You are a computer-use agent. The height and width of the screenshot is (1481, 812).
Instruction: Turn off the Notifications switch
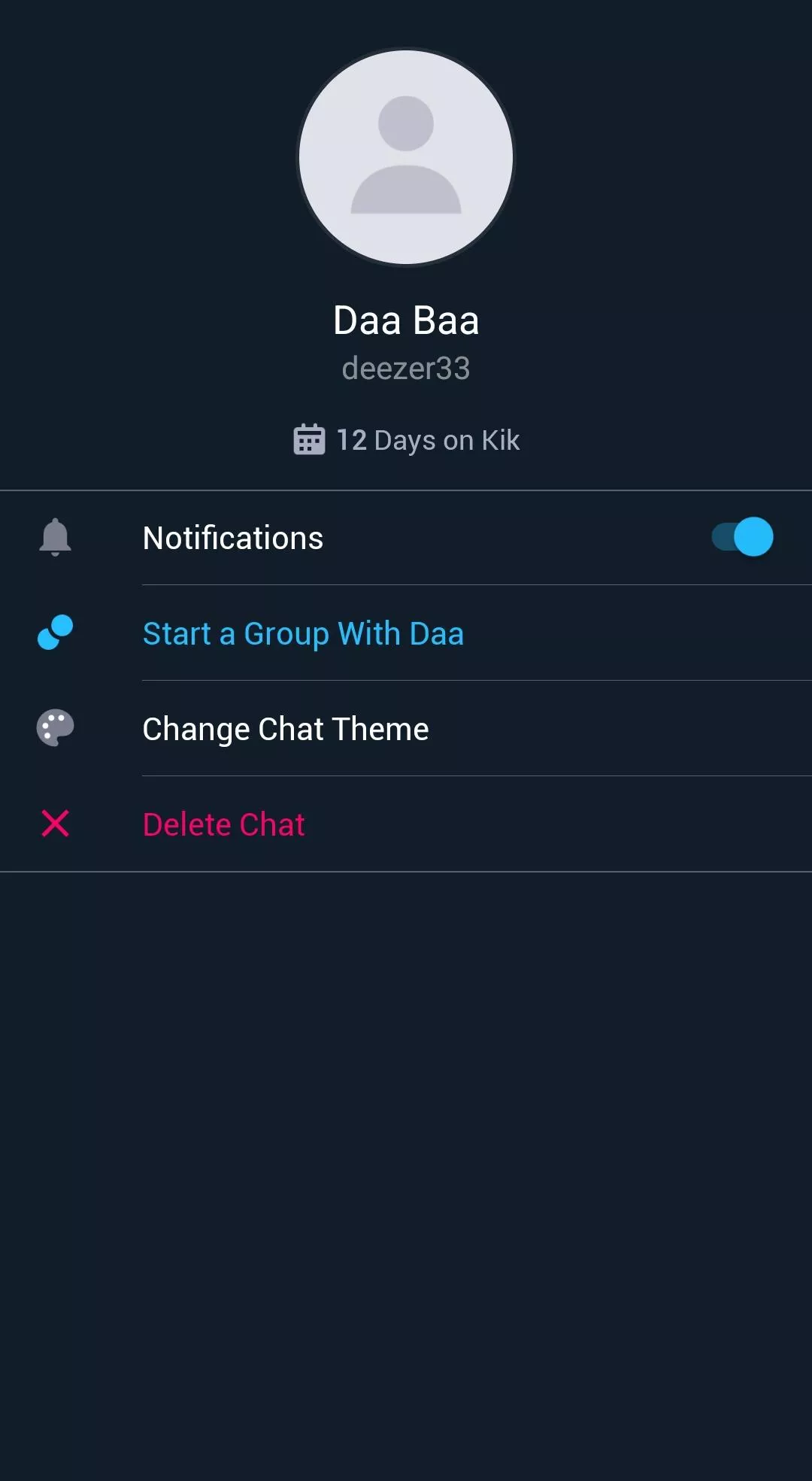743,537
